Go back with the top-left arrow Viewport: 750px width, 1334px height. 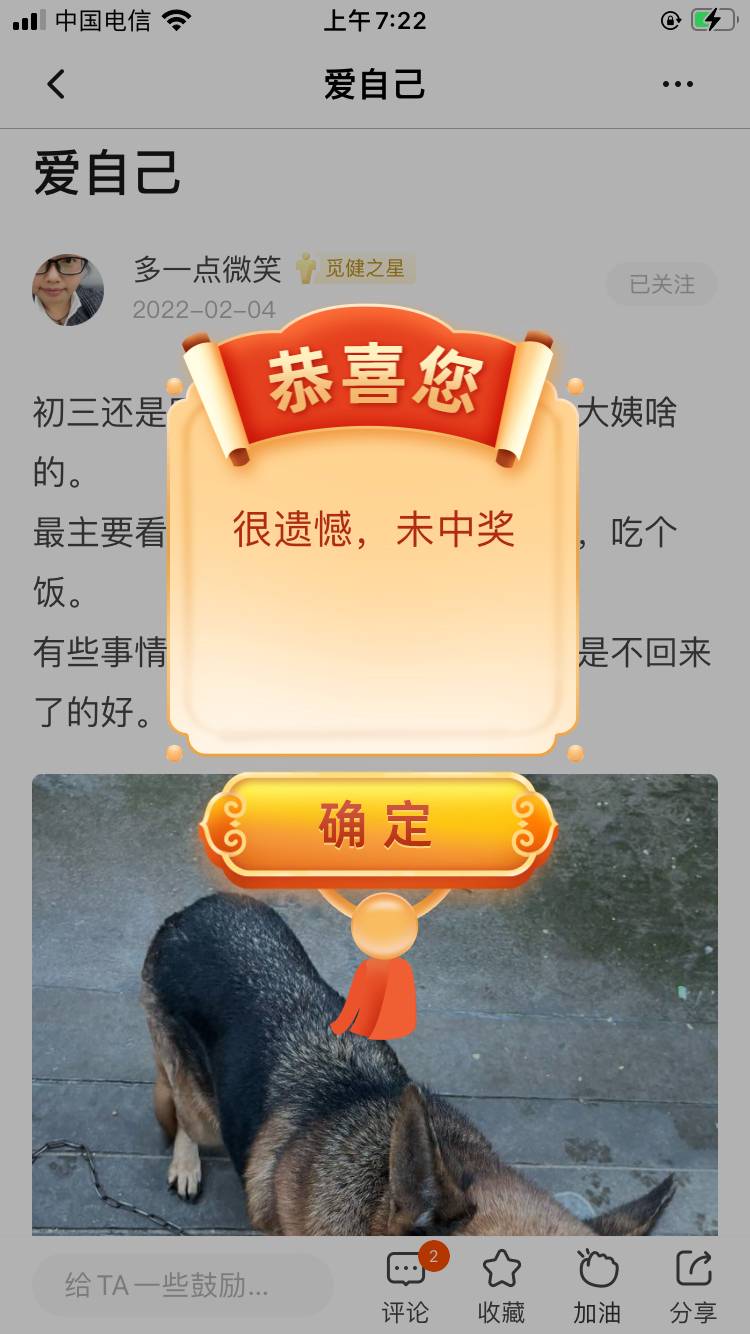(x=56, y=84)
